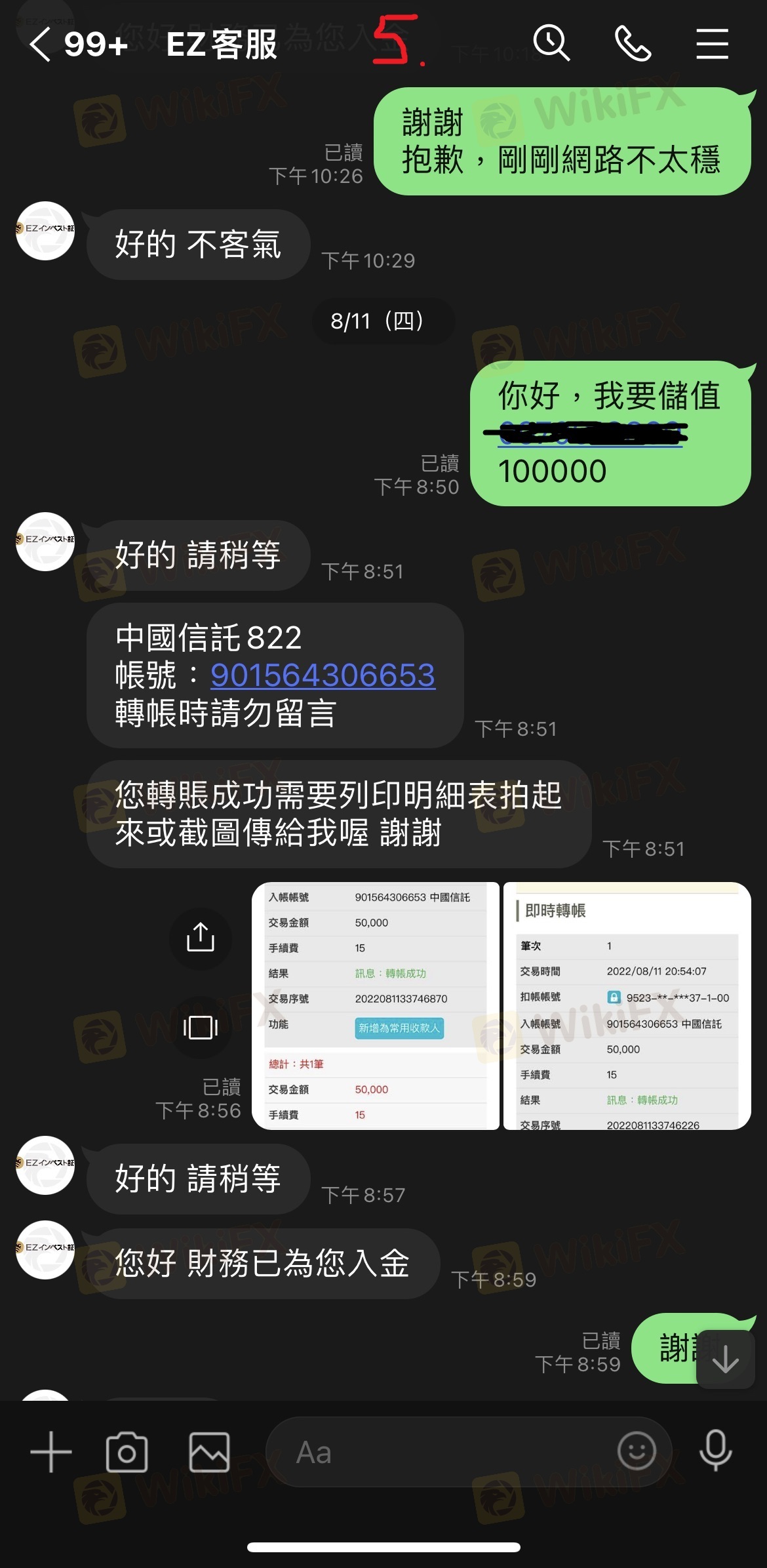This screenshot has height=1568, width=767.
Task: Open the 即時轉帳 receipt image
Action: point(627,1005)
